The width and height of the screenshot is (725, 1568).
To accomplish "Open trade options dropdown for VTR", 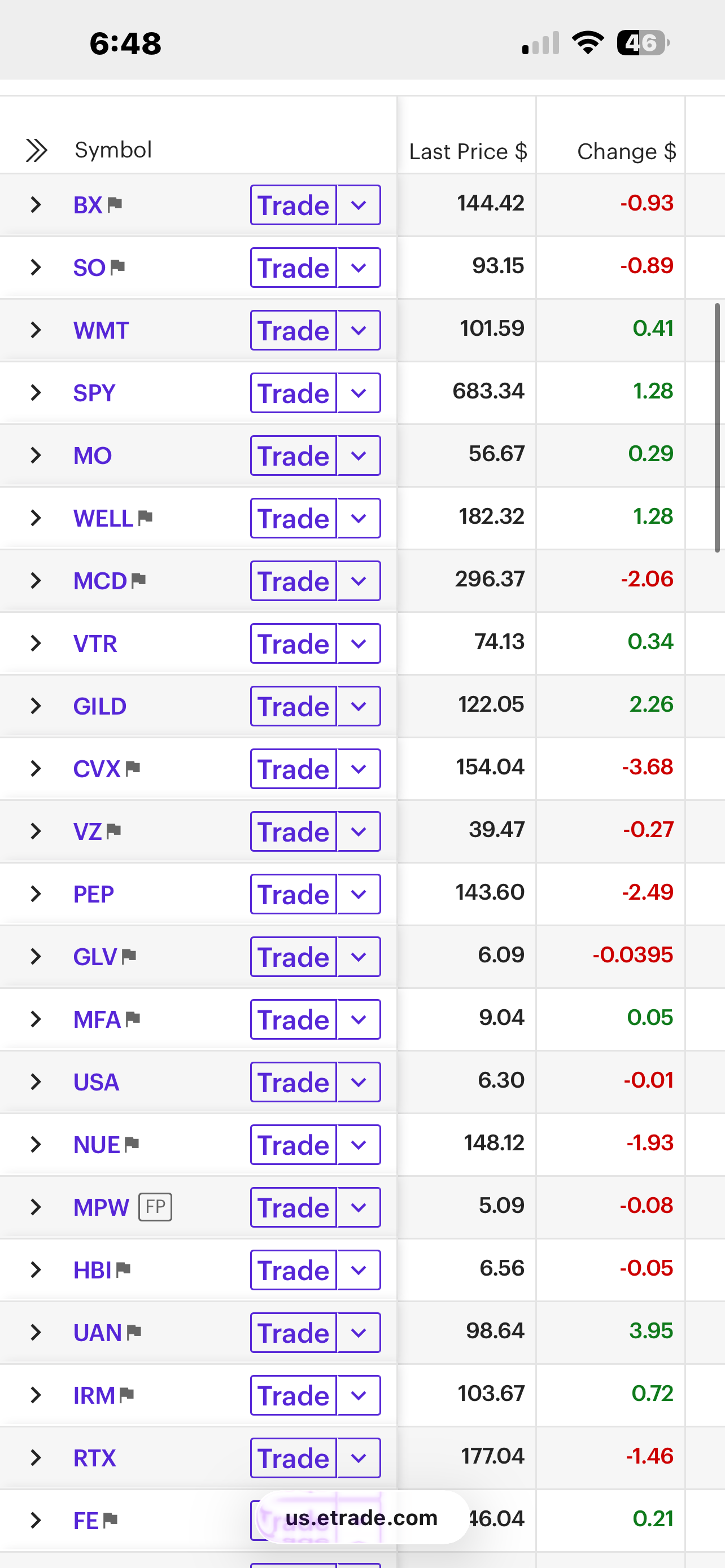I will point(359,643).
